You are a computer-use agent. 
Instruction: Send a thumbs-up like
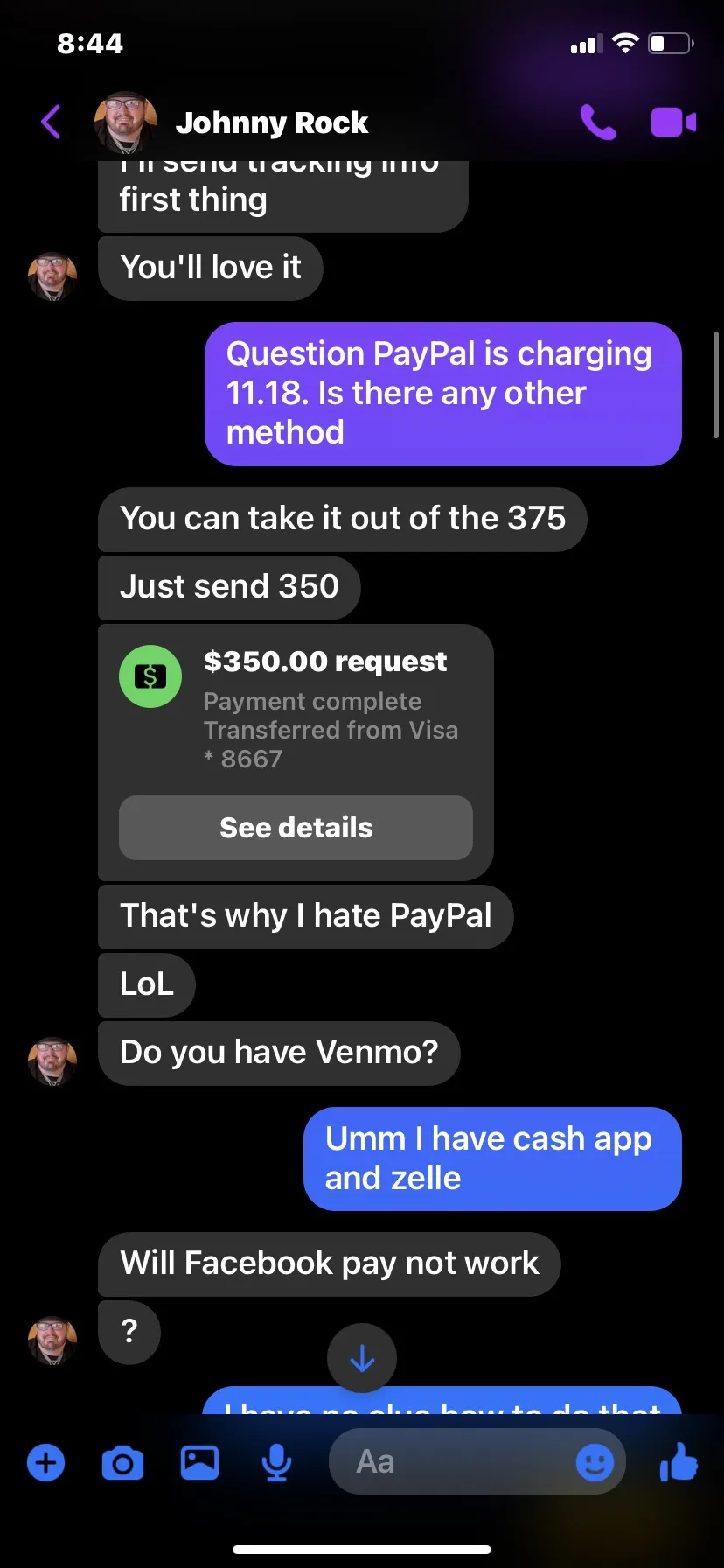pyautogui.click(x=679, y=1460)
